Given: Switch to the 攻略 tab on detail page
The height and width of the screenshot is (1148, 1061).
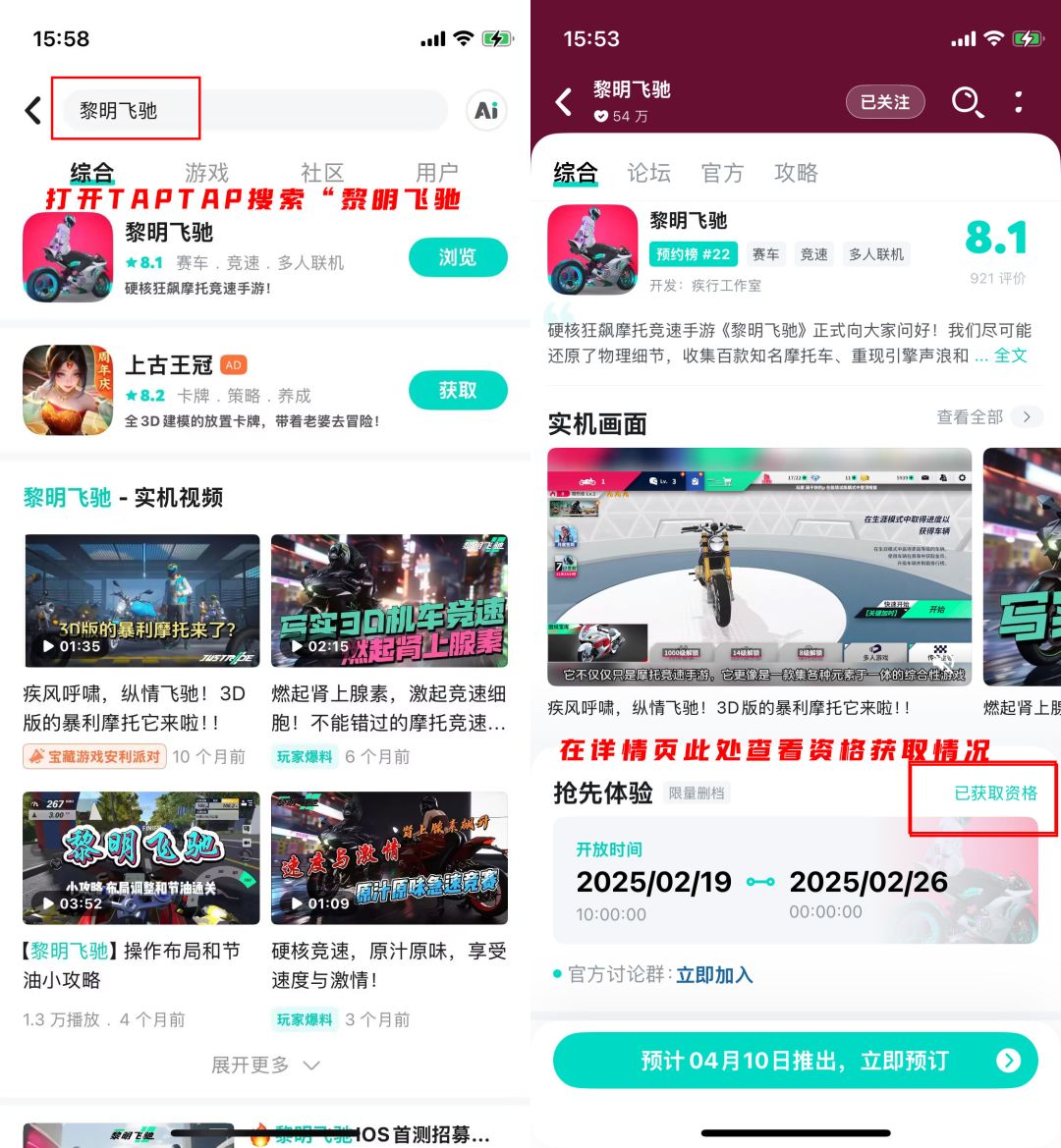Looking at the screenshot, I should [795, 173].
